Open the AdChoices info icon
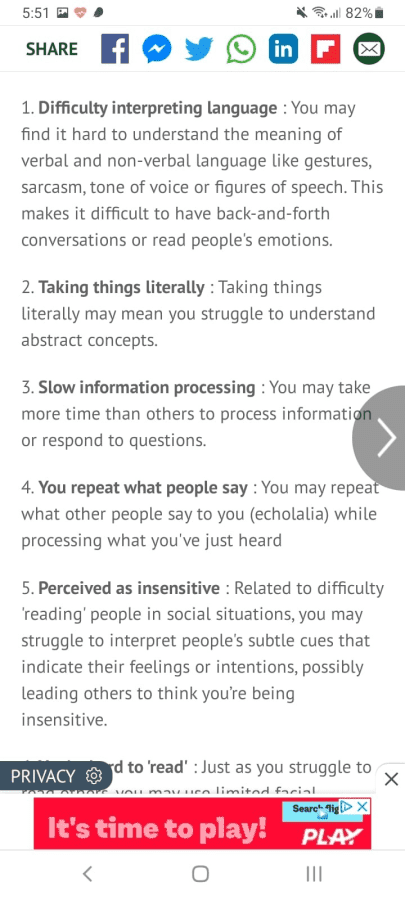Screen dimensions: 405x900 click(347, 806)
